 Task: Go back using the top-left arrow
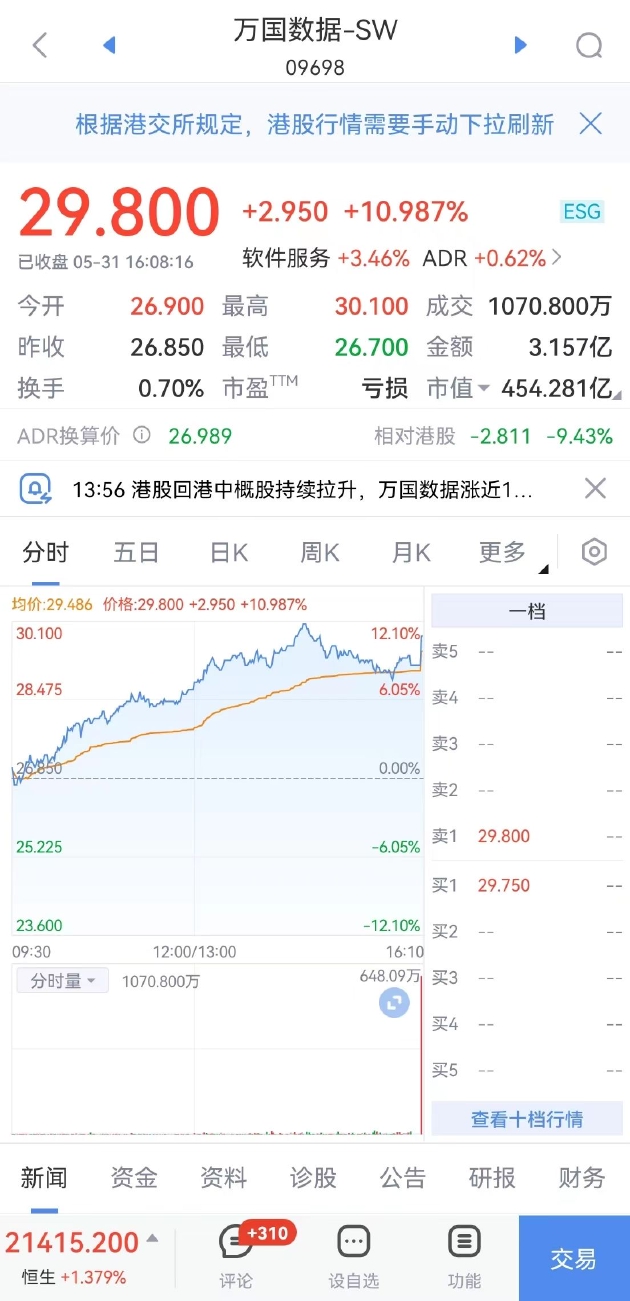pyautogui.click(x=40, y=45)
